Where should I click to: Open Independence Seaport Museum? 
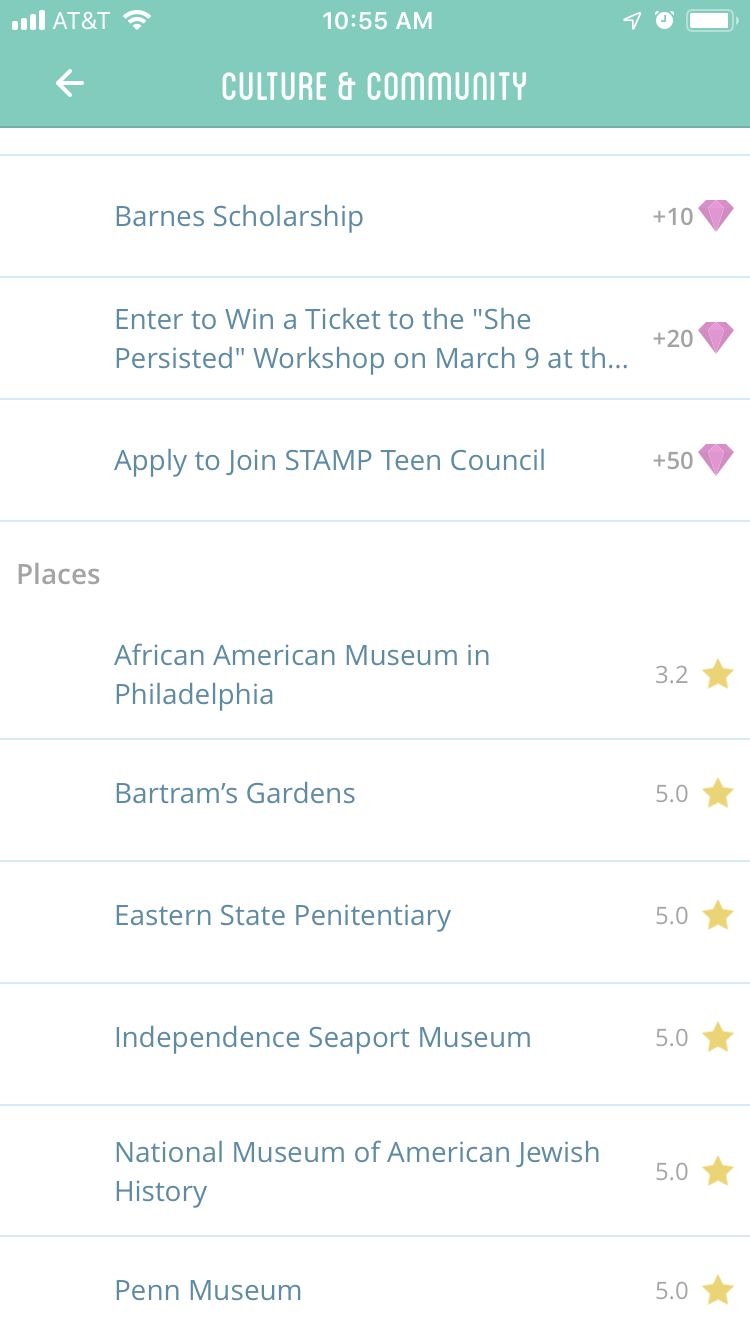375,1044
